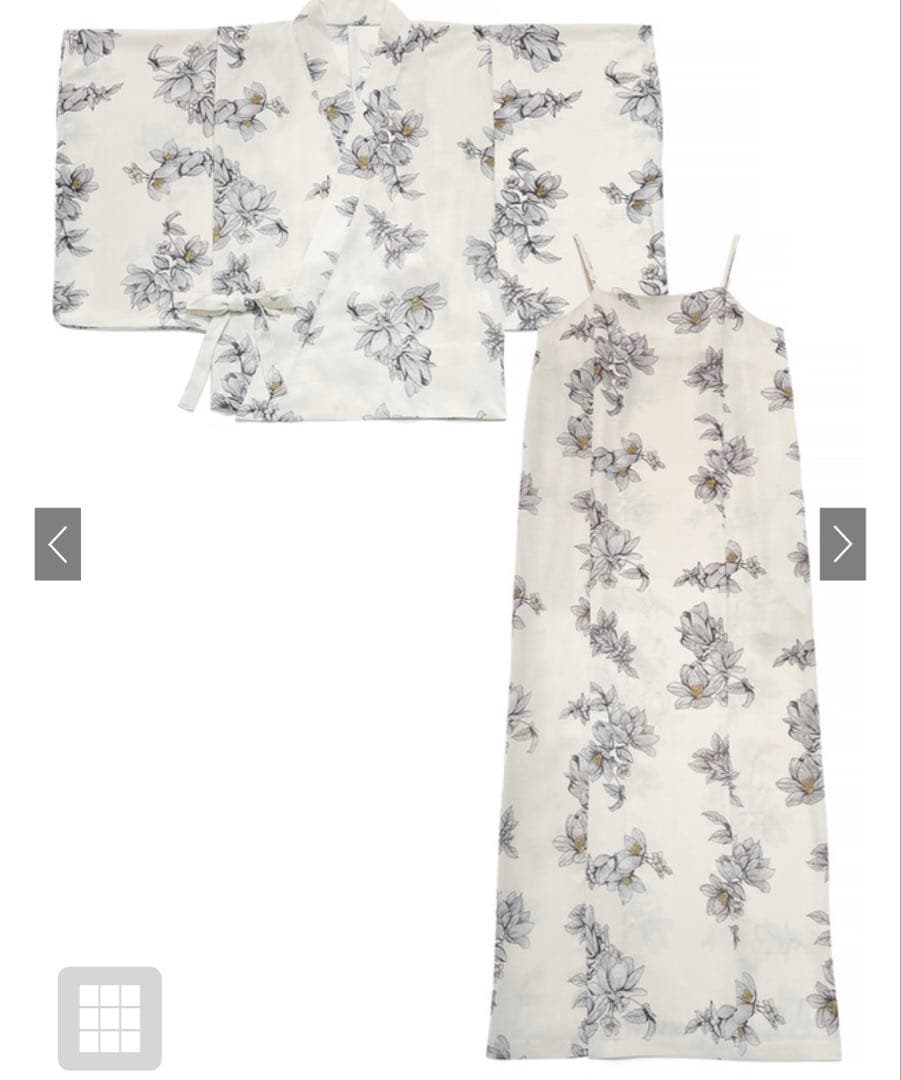Viewport: 901px width, 1080px height.
Task: Go to the previous product image
Action: pyautogui.click(x=58, y=544)
